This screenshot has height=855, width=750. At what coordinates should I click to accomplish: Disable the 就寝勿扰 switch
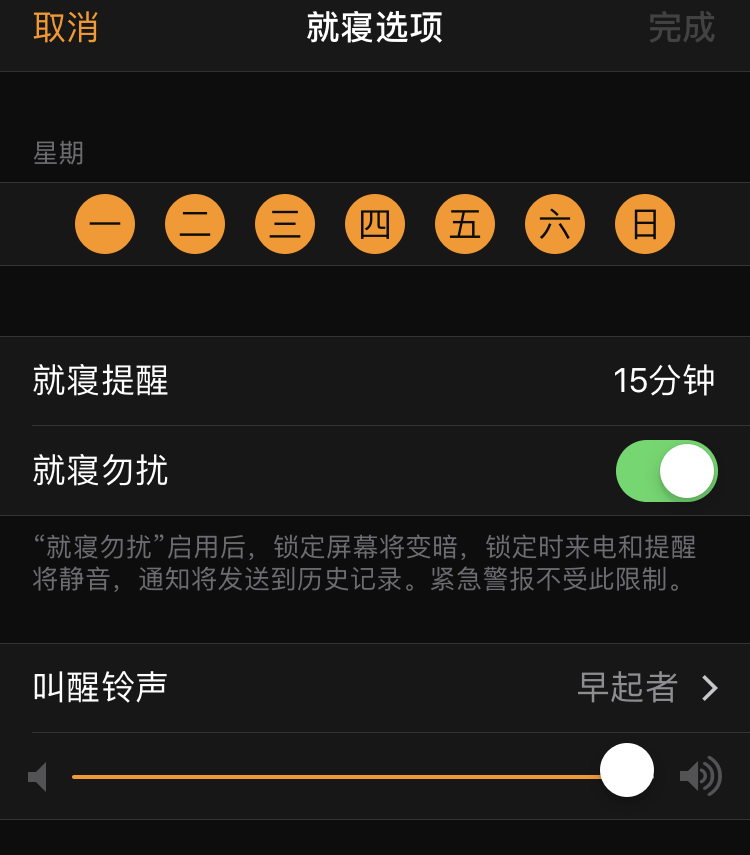666,471
